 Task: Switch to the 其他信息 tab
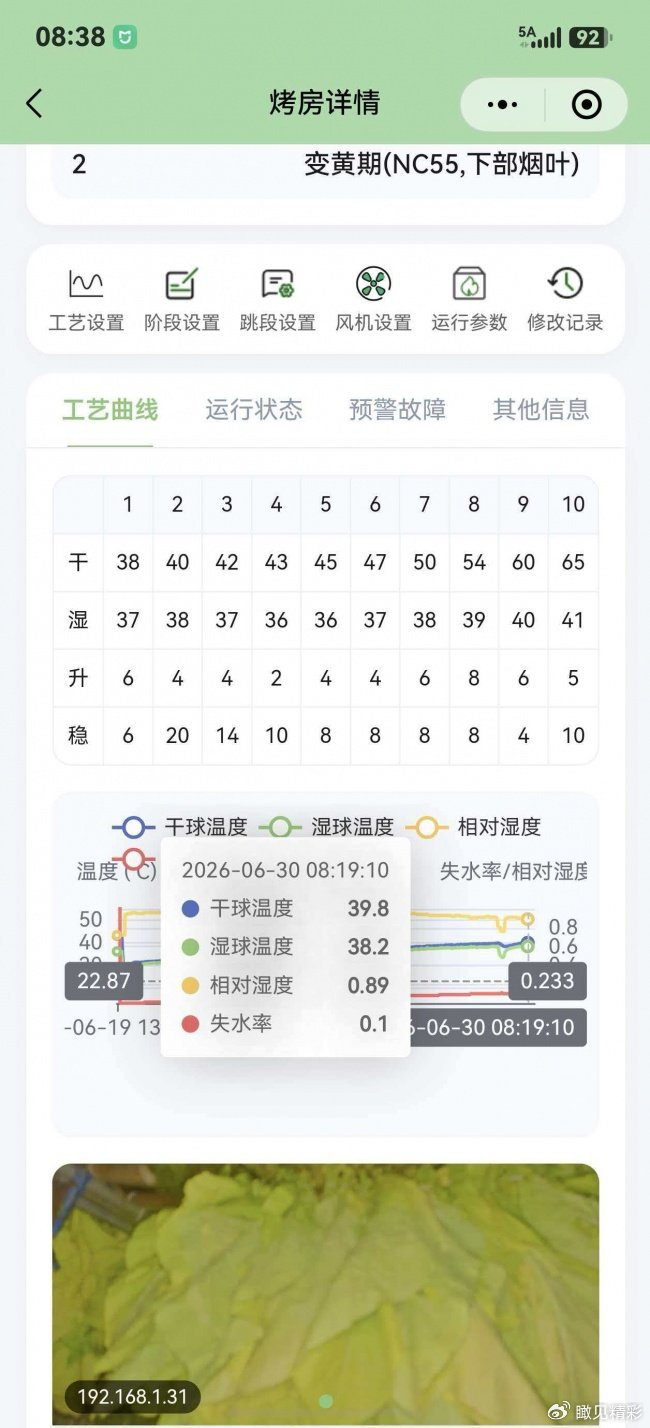coord(541,409)
